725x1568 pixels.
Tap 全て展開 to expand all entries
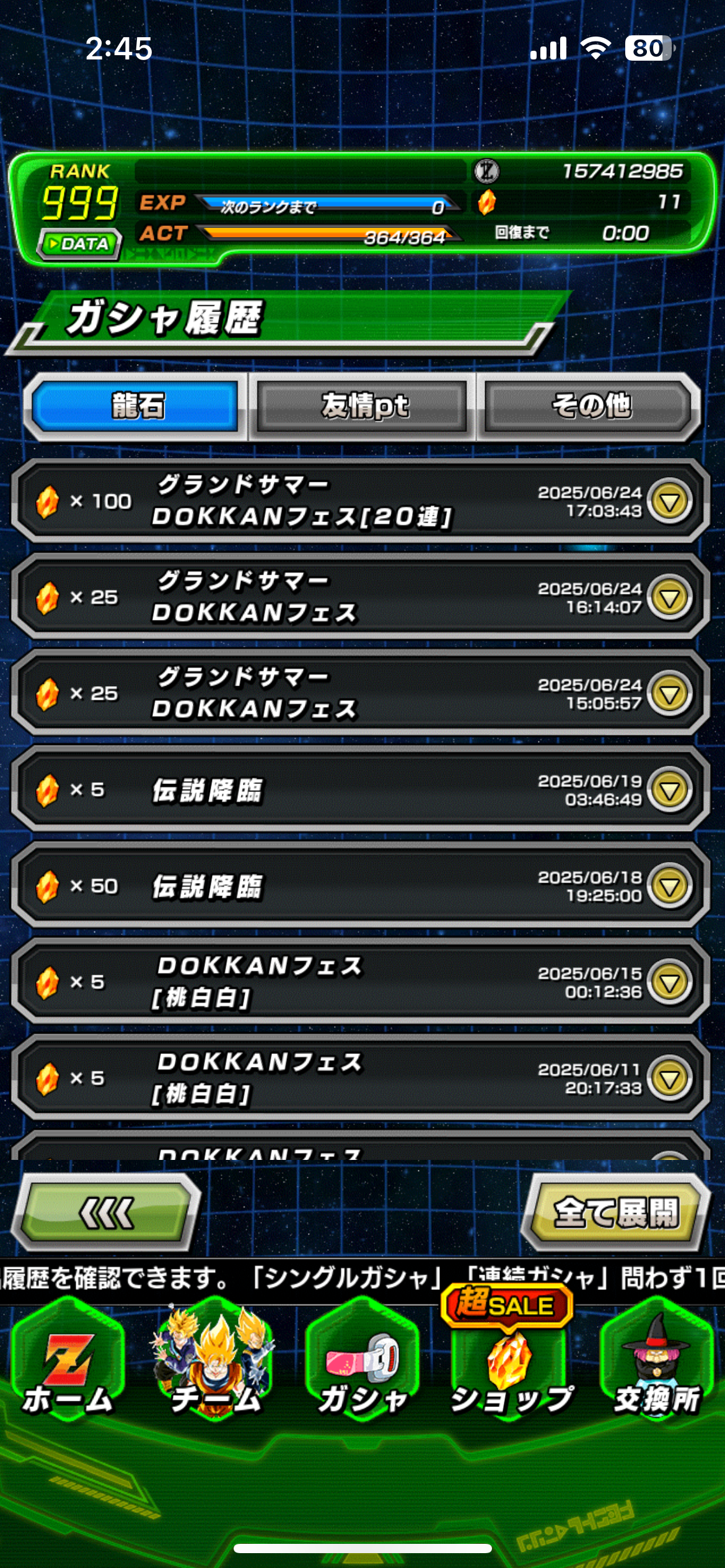point(615,1213)
